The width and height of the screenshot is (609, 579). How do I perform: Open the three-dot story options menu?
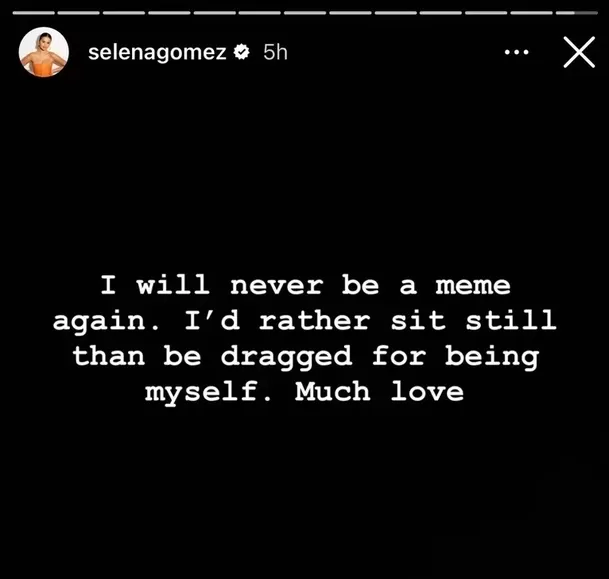coord(516,52)
